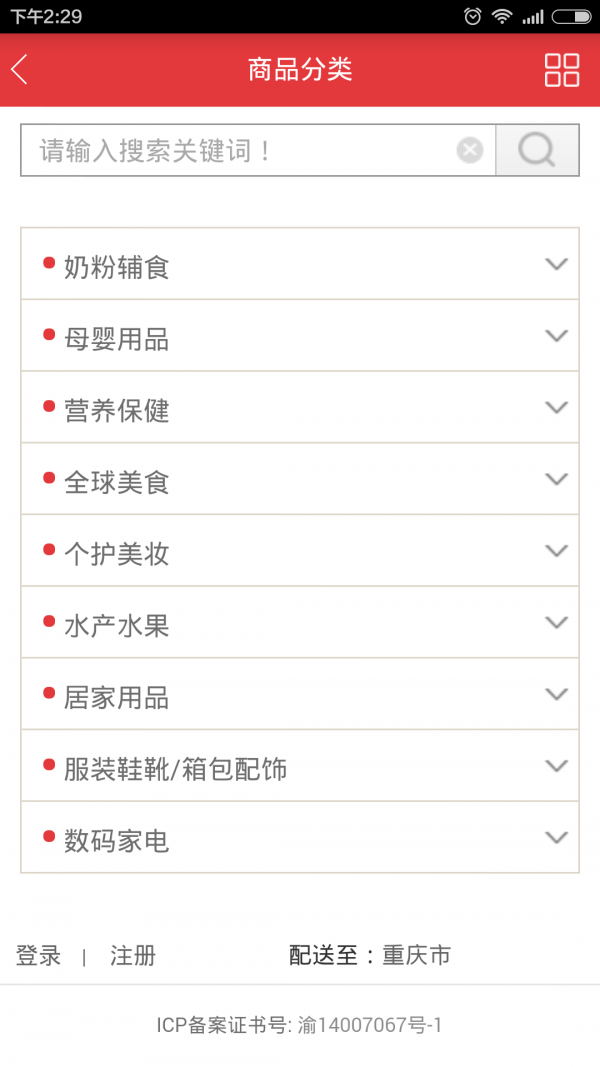Expand the 奶粉辅食 category

[x=300, y=265]
